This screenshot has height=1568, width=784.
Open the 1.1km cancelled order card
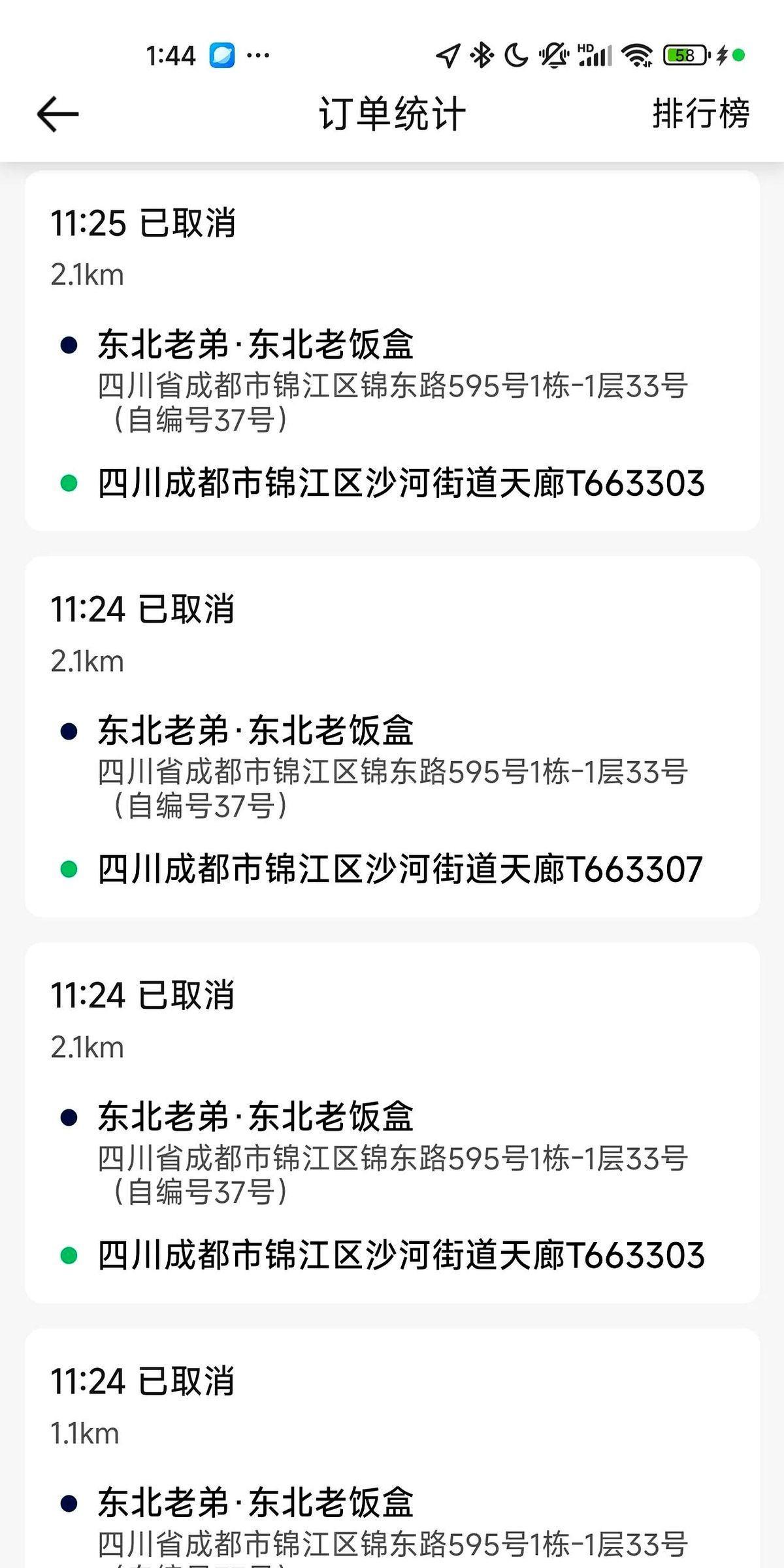point(392,1448)
